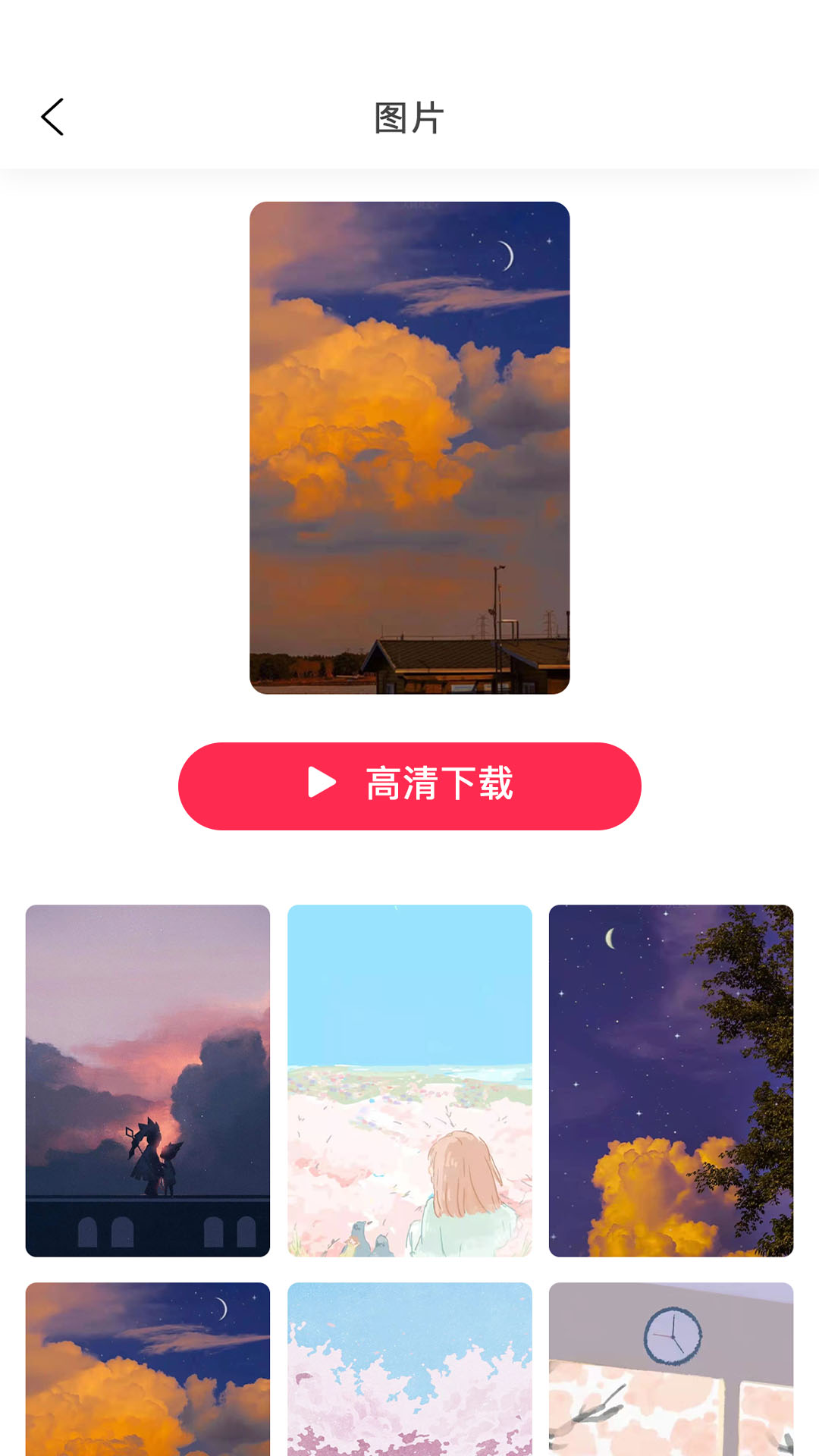819x1456 pixels.
Task: Select the girl in flower field wallpaper
Action: coord(409,1080)
